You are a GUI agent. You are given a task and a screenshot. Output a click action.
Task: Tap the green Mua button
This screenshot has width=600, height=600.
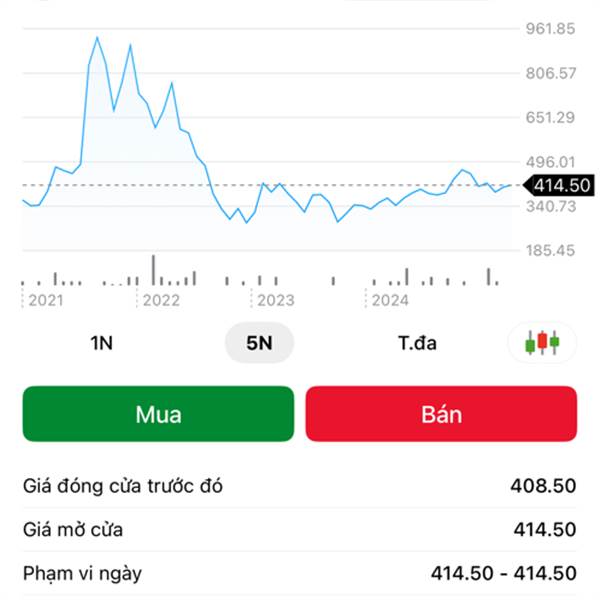pos(158,414)
